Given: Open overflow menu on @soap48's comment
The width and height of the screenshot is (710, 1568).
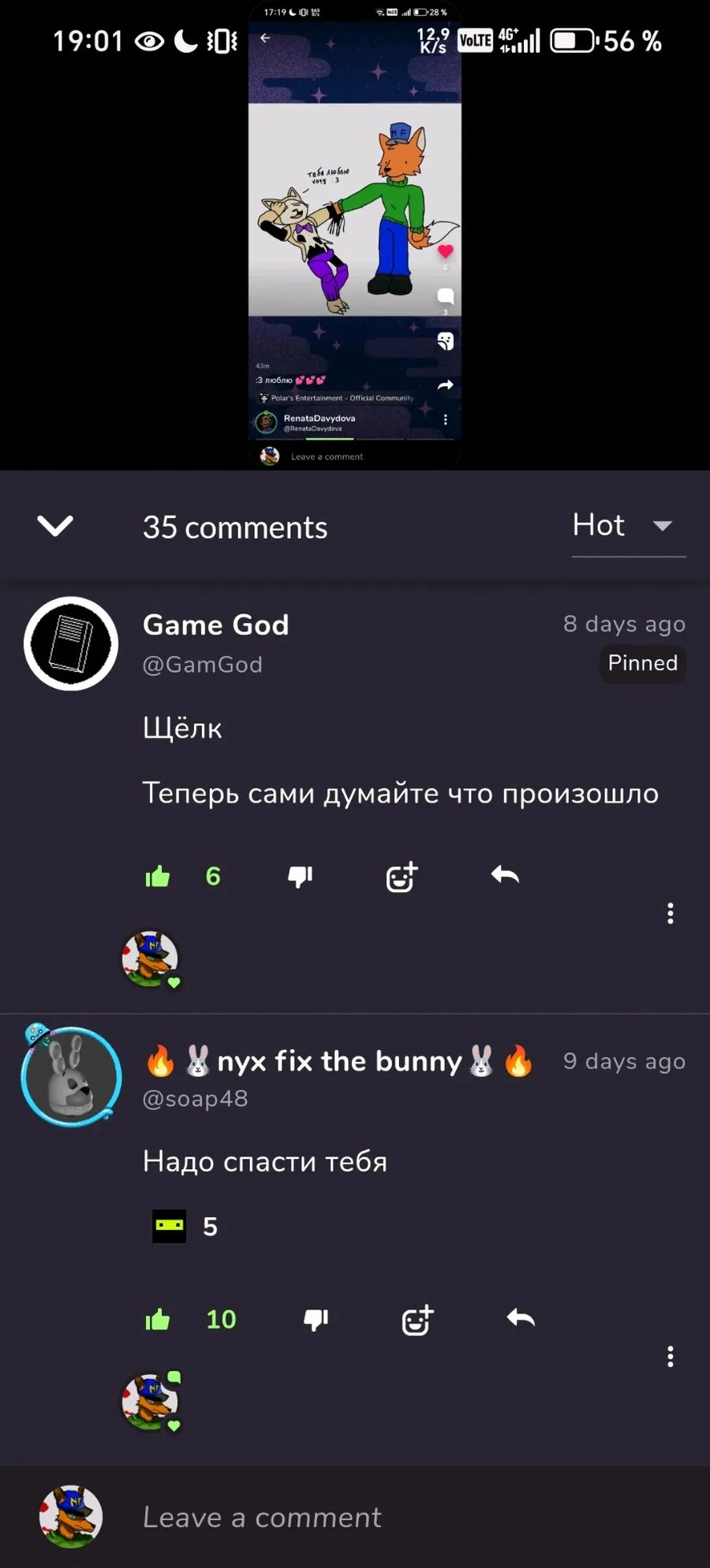Looking at the screenshot, I should click(671, 1357).
